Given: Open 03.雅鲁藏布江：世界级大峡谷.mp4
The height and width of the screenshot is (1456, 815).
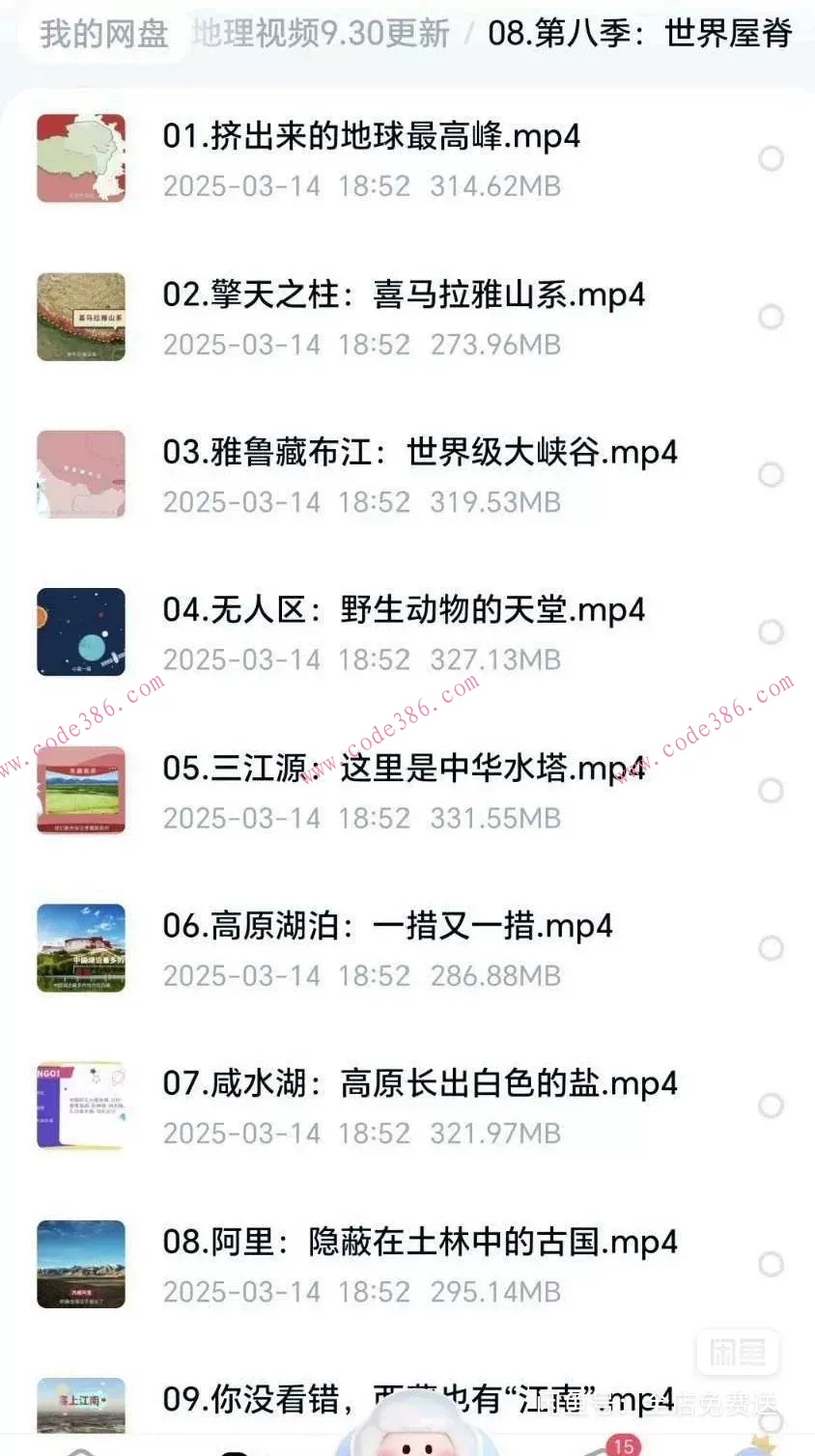Looking at the screenshot, I should 420,453.
